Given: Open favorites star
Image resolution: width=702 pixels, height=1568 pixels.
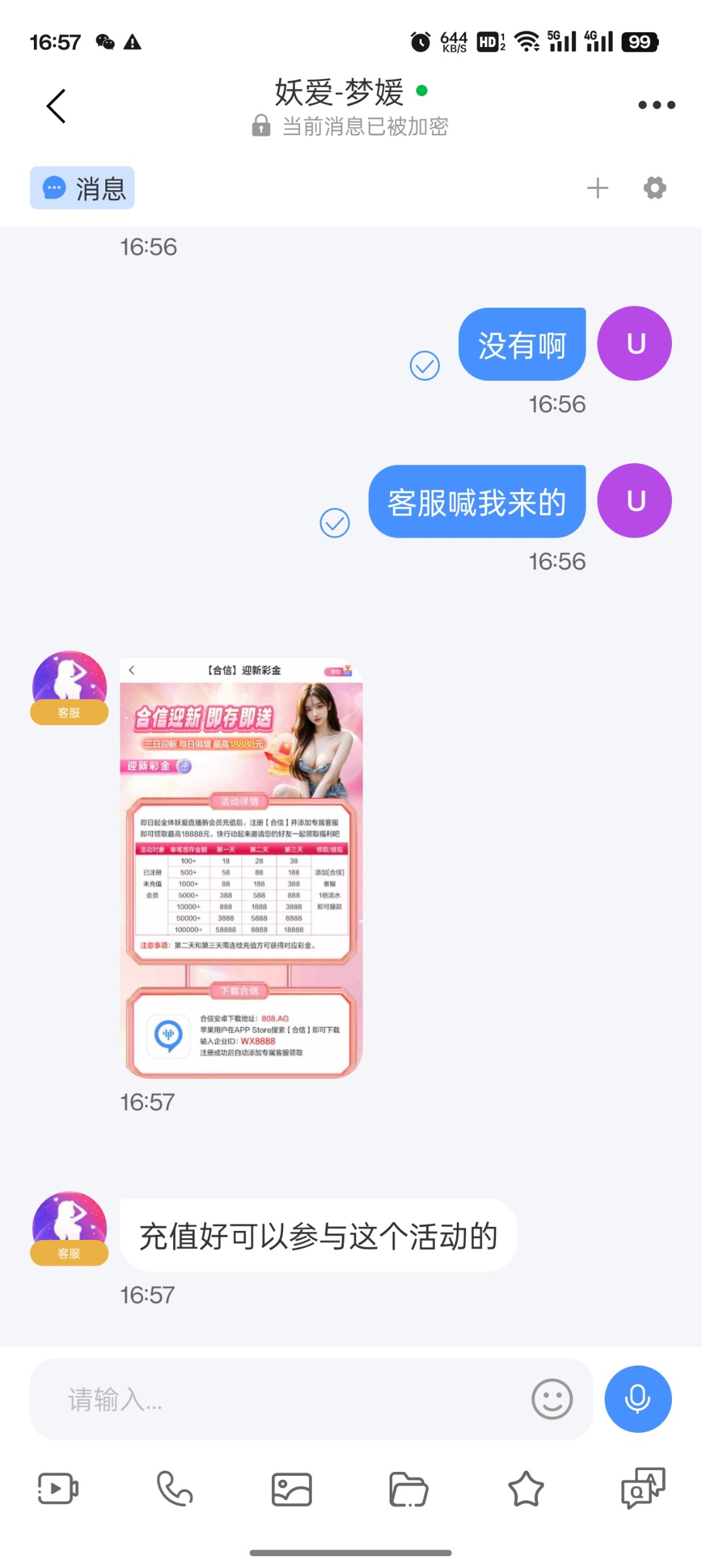Looking at the screenshot, I should click(526, 1489).
